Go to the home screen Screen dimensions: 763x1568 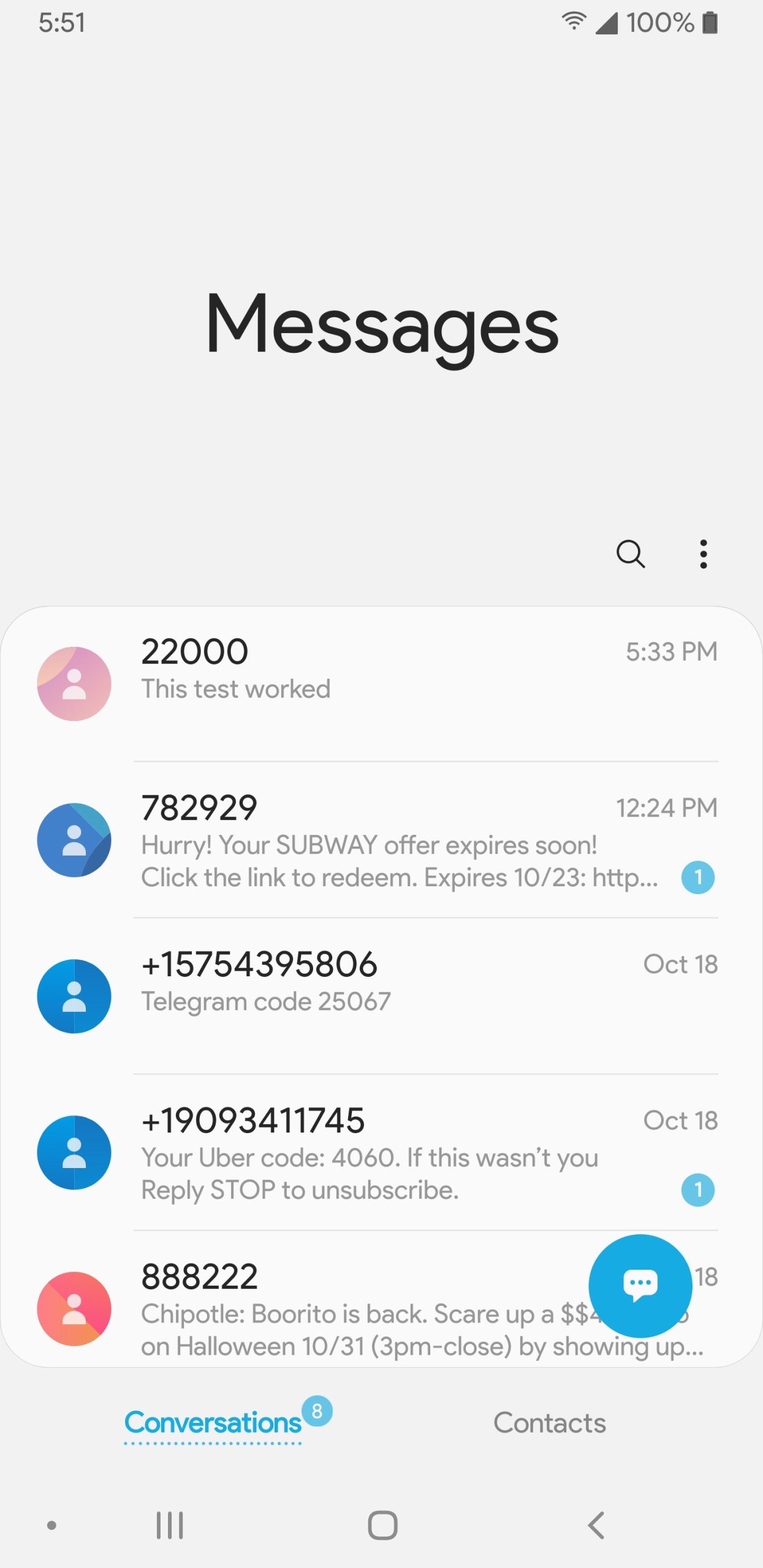[382, 1525]
